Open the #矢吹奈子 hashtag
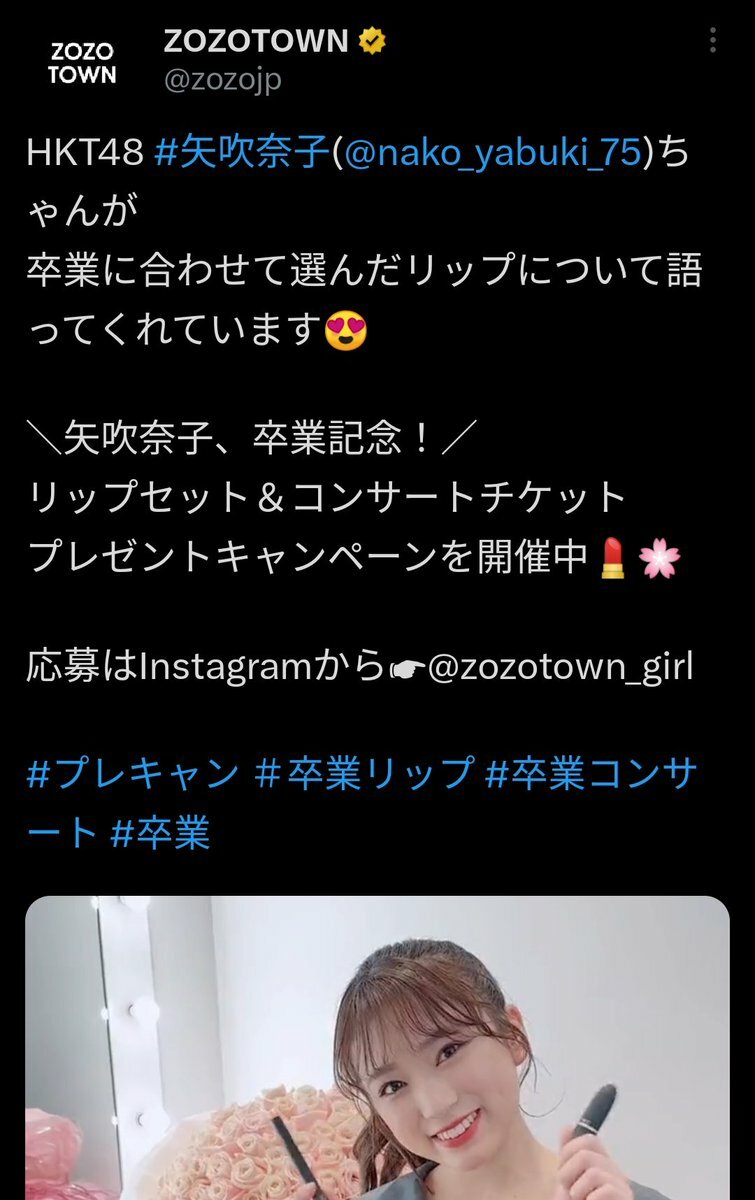Screen dimensions: 755x1200 coord(243,155)
